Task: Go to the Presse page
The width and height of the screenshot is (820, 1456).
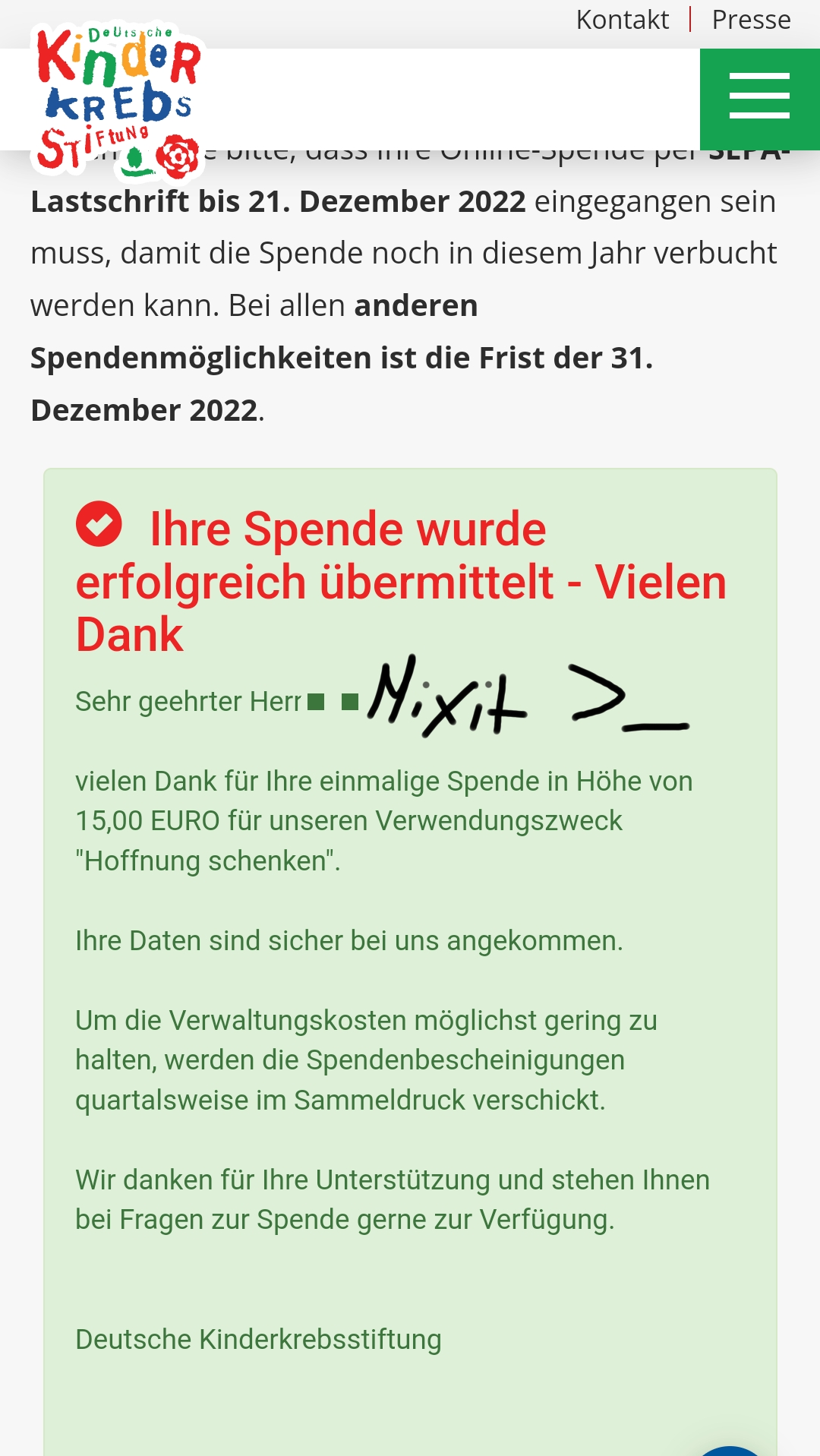Action: (x=751, y=20)
